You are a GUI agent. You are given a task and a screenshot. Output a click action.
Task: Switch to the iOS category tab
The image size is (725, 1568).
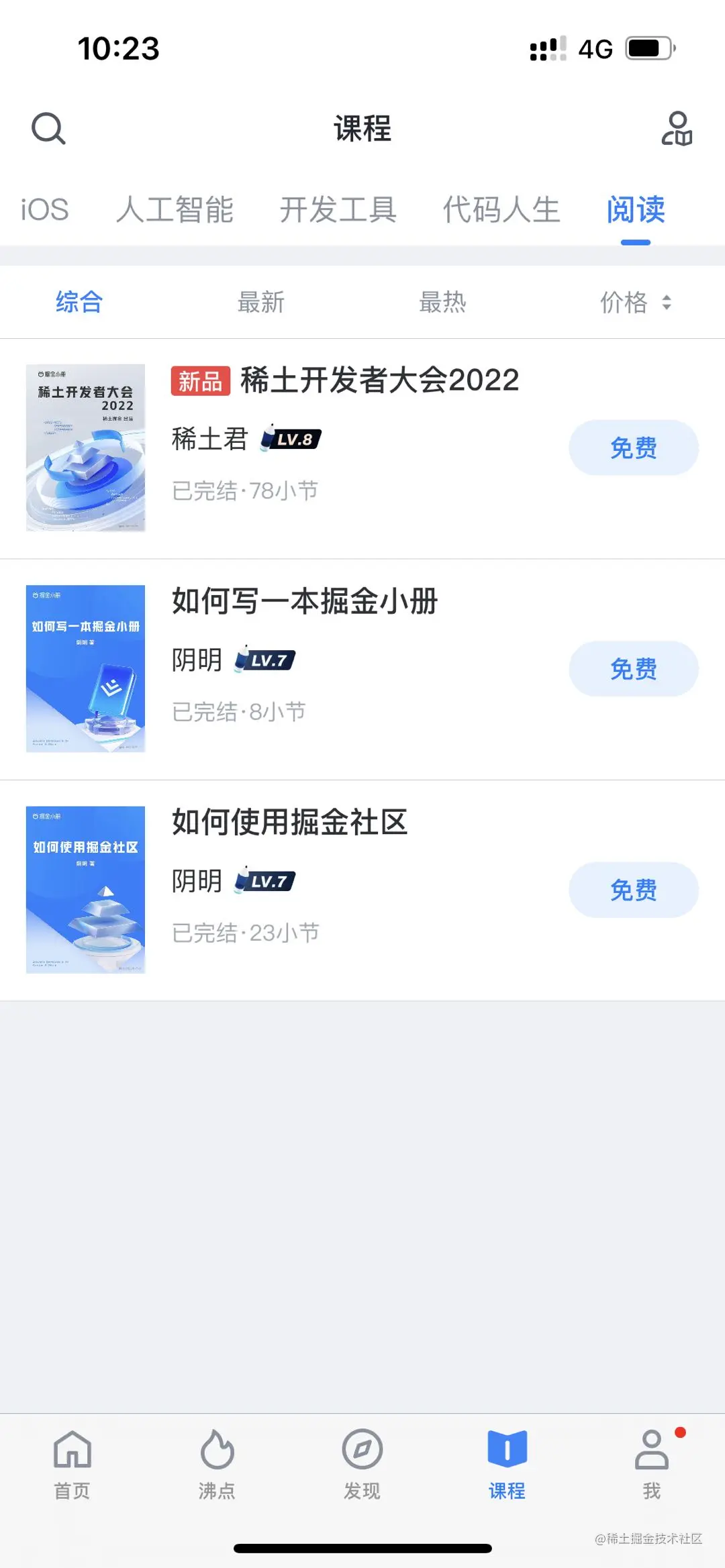coord(44,210)
